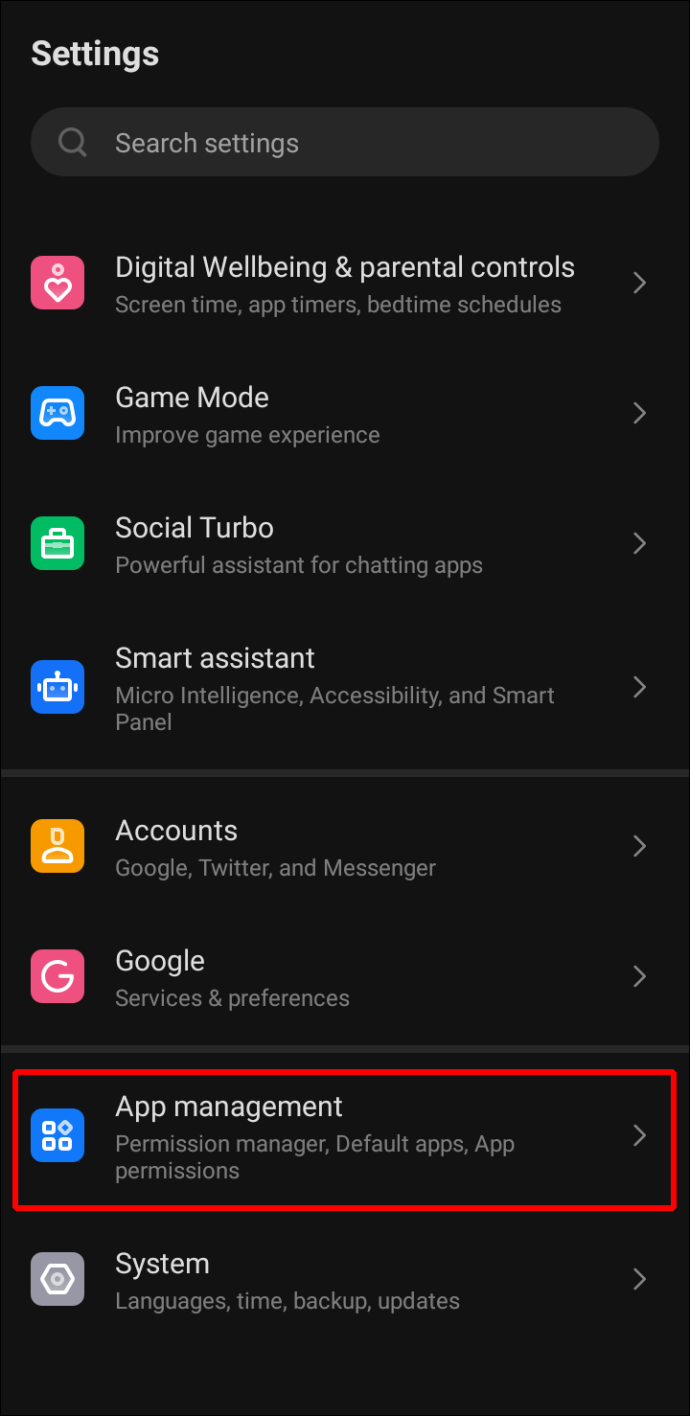Open the Accounts row
The image size is (690, 1416).
click(345, 847)
